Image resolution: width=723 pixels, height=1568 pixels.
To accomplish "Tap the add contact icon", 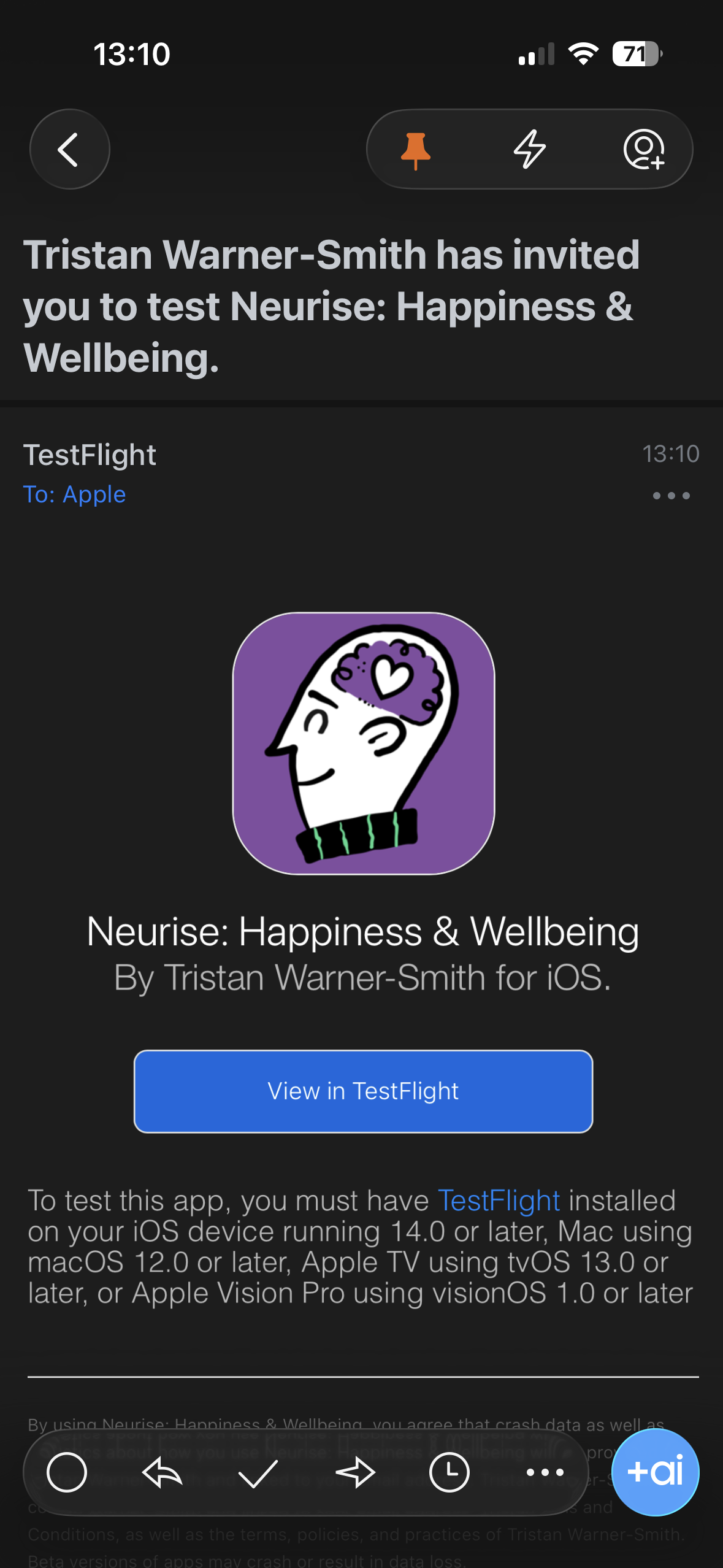I will (644, 149).
